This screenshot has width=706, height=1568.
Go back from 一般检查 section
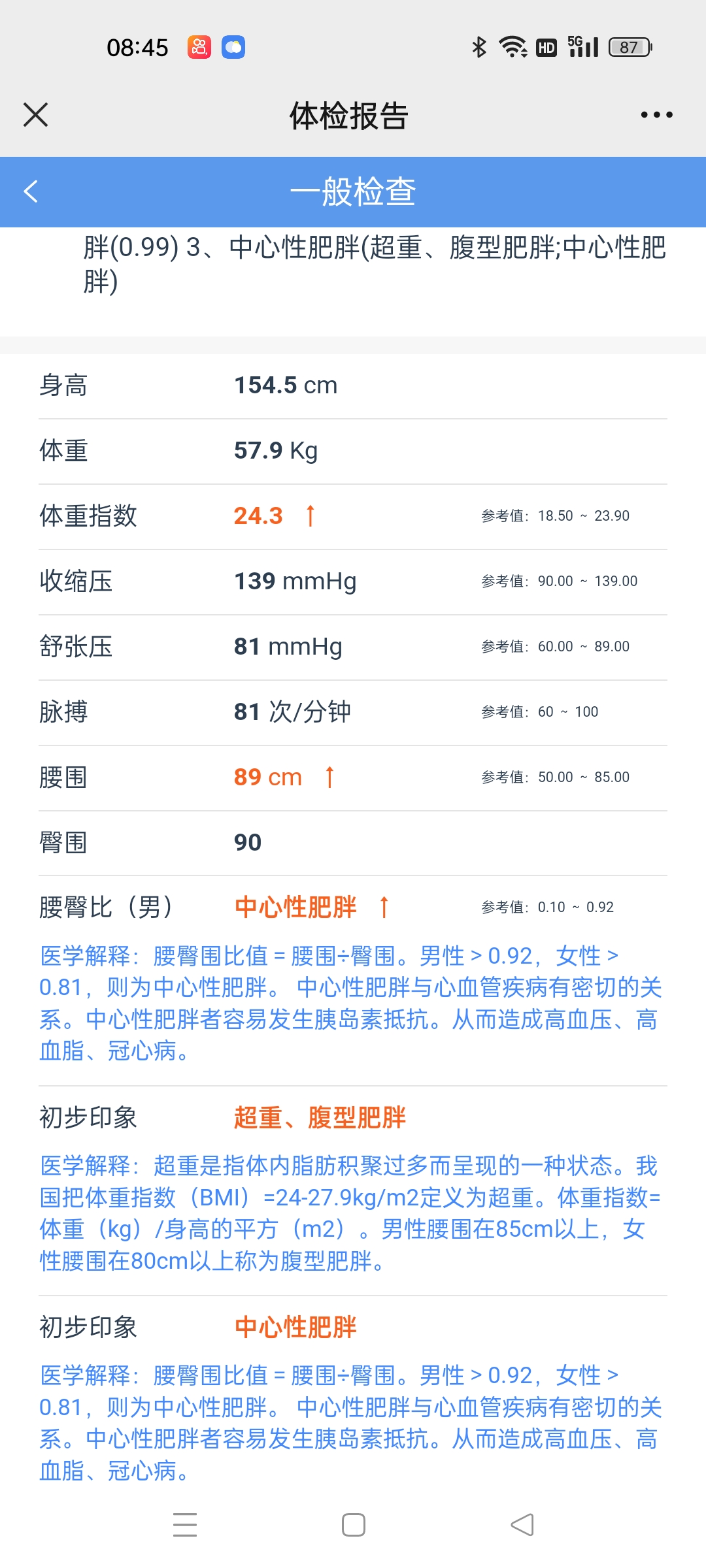coord(31,191)
